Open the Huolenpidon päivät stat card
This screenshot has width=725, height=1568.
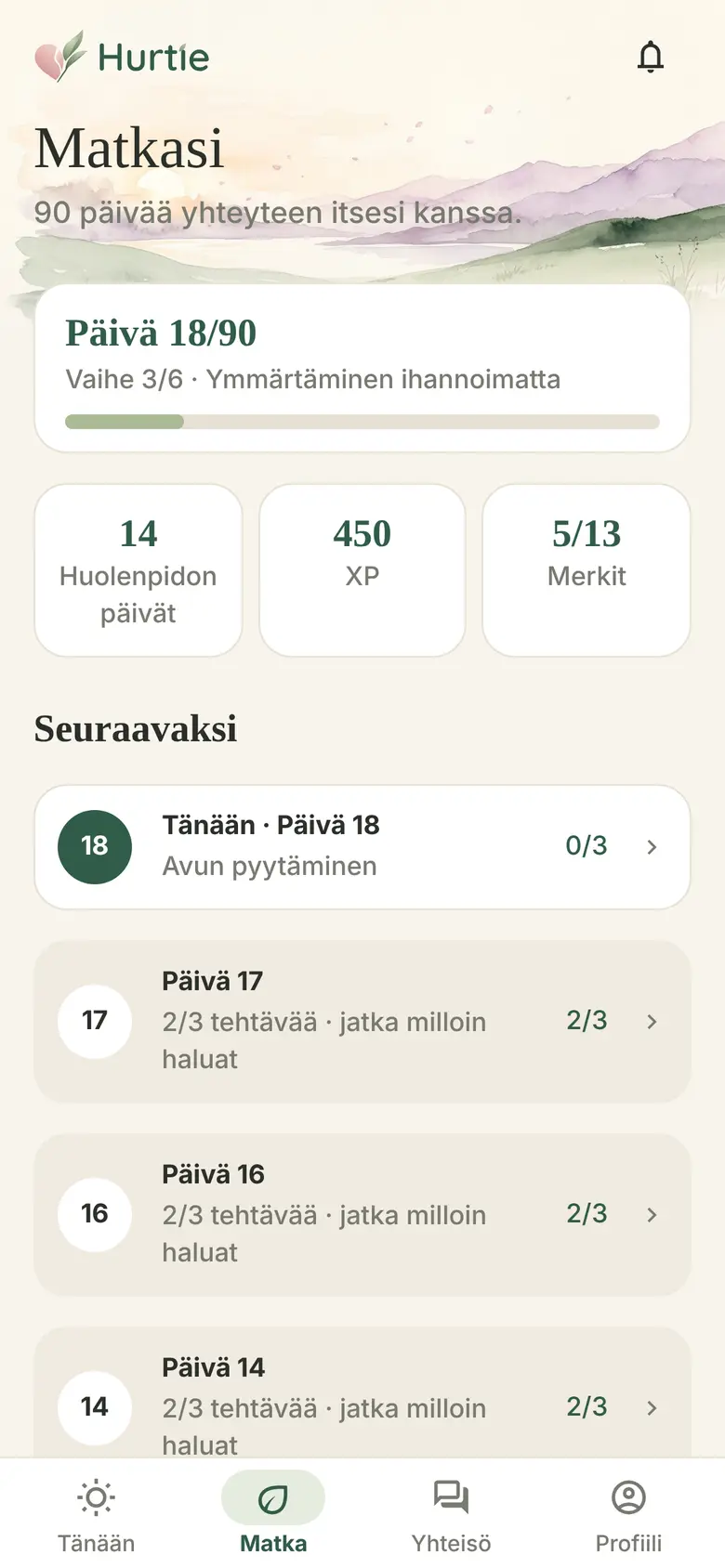(138, 570)
